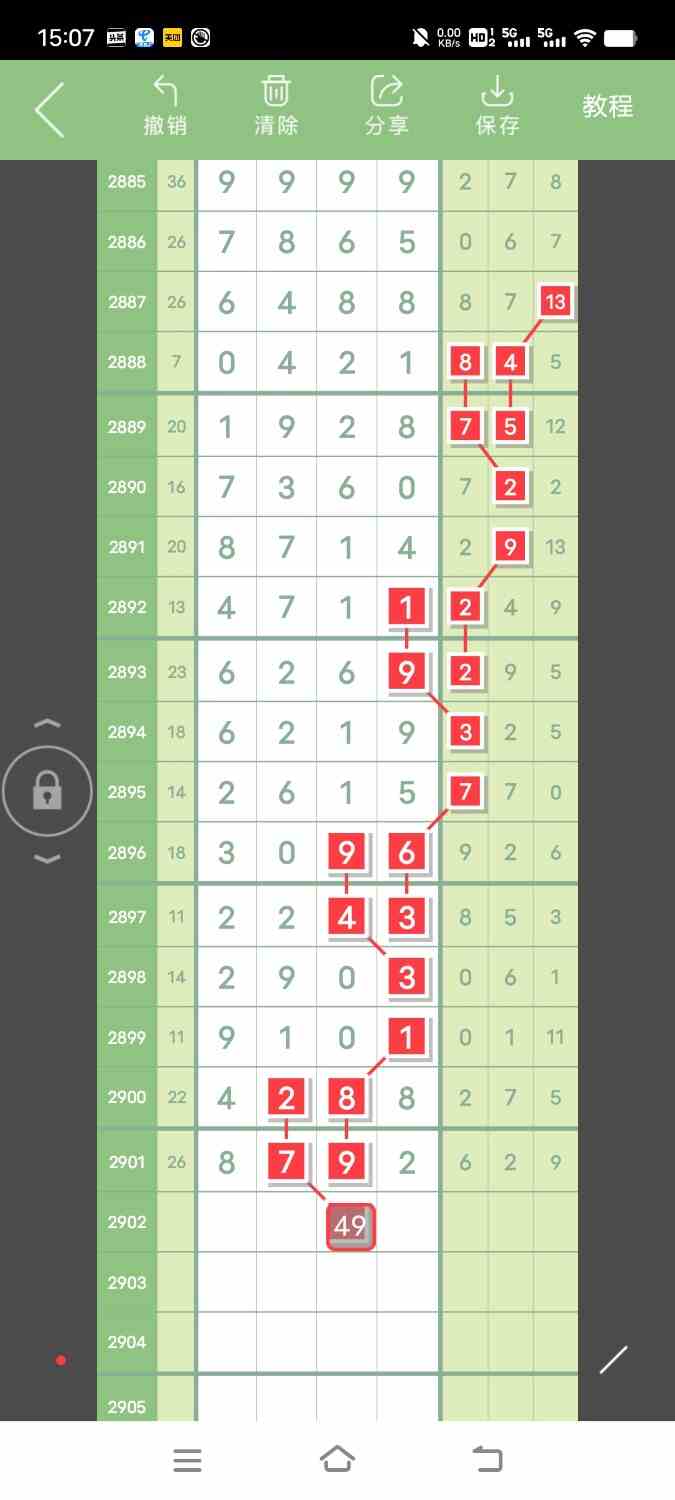Open the 教程 tutorial
The height and width of the screenshot is (1500, 675).
coord(608,107)
